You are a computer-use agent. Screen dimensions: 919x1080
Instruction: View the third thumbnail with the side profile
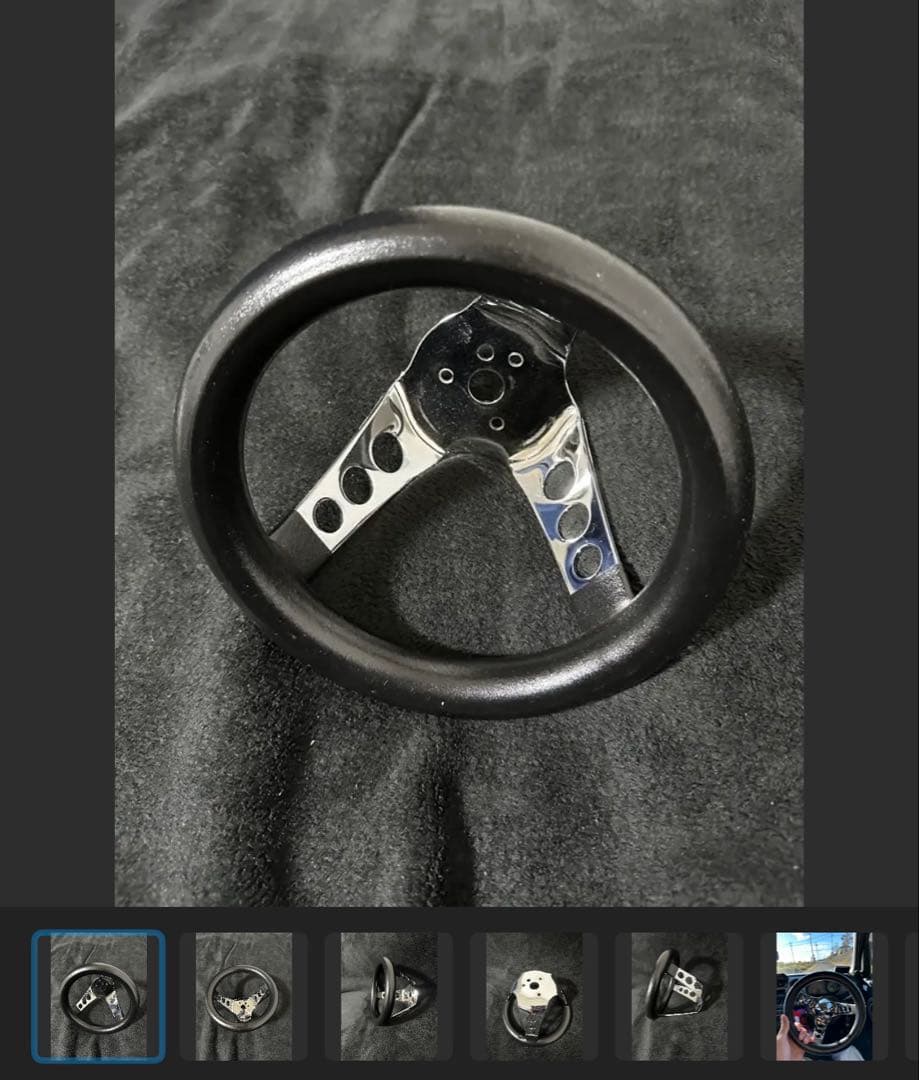388,996
